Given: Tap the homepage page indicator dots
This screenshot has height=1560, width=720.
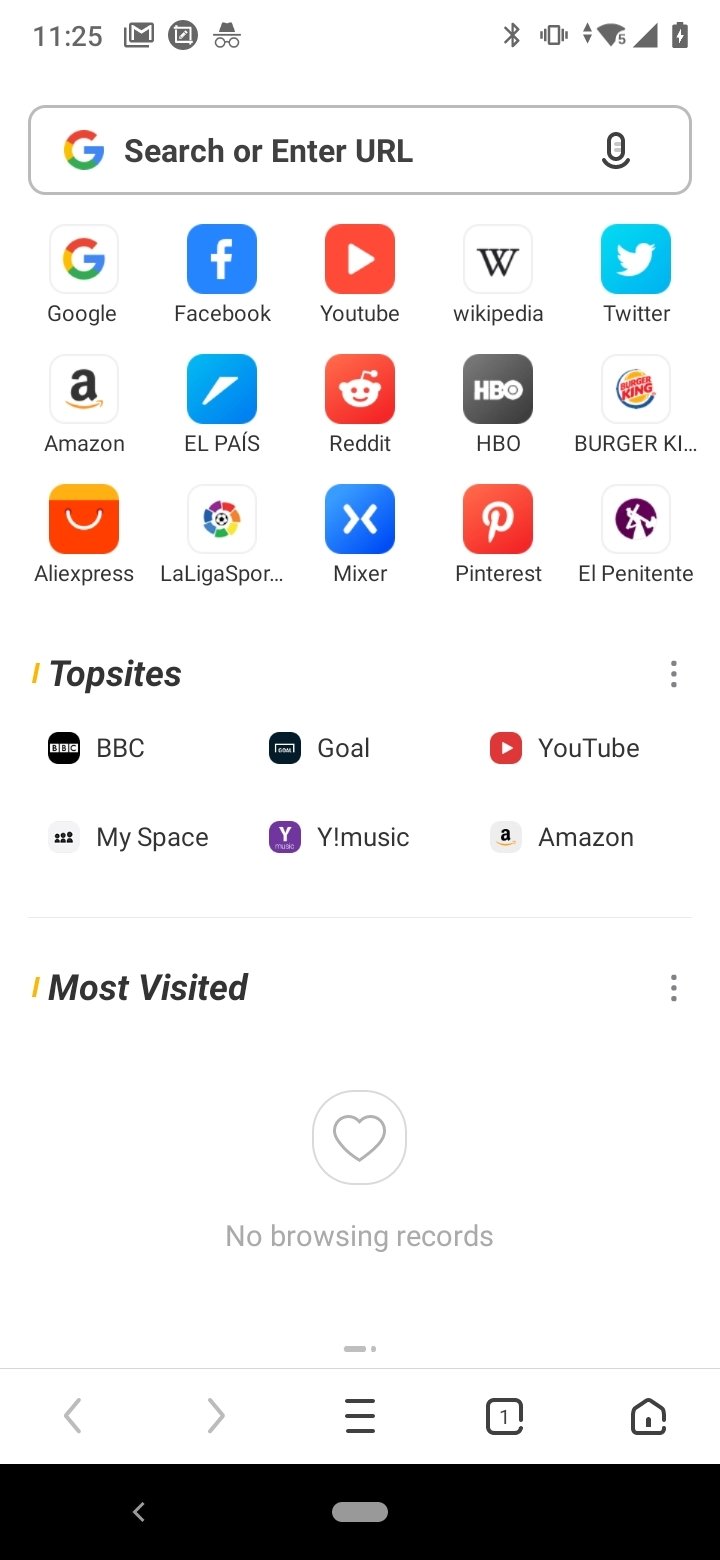Looking at the screenshot, I should pyautogui.click(x=359, y=1347).
